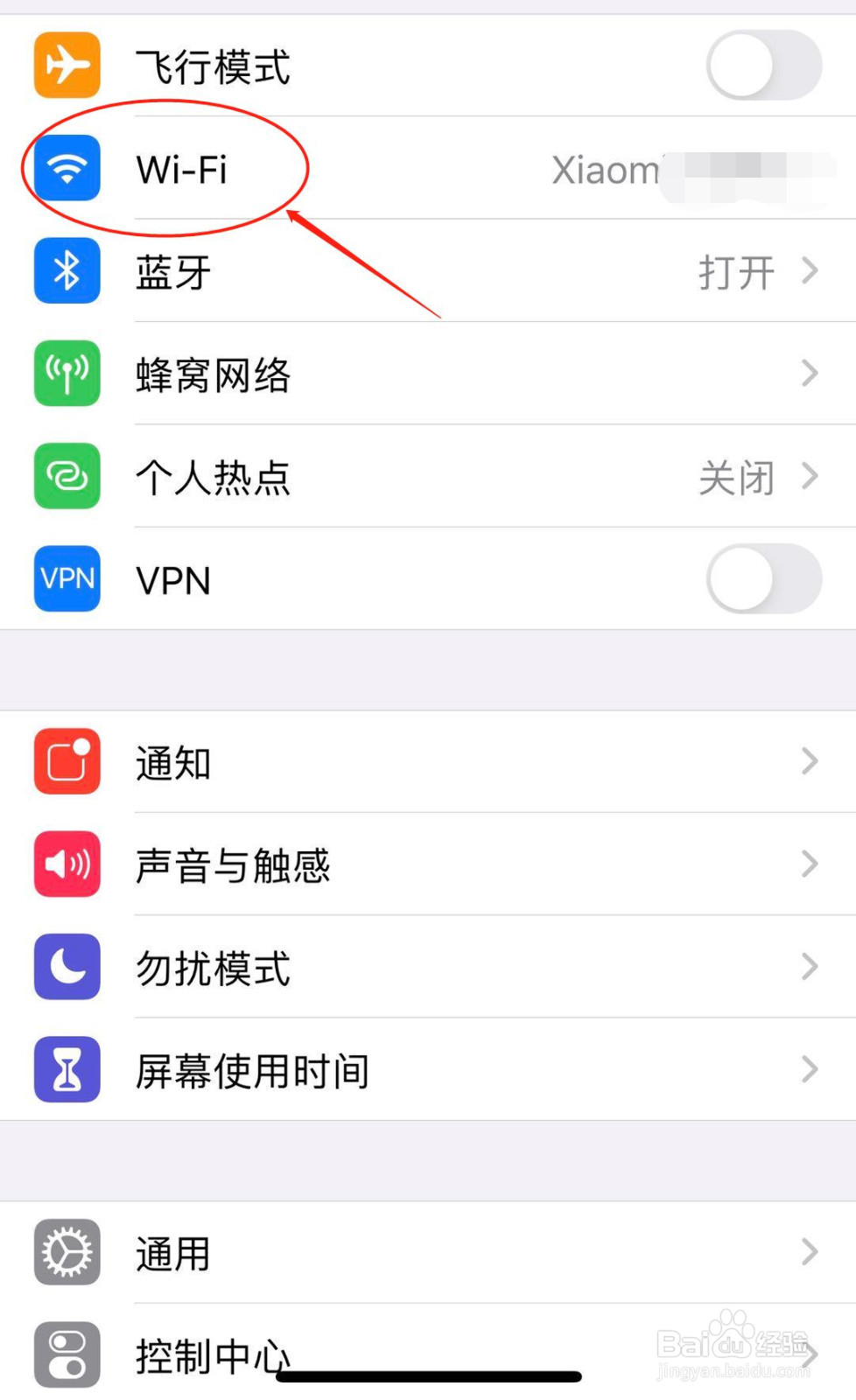Click the airplane mode icon
This screenshot has height=1400, width=856.
66,66
